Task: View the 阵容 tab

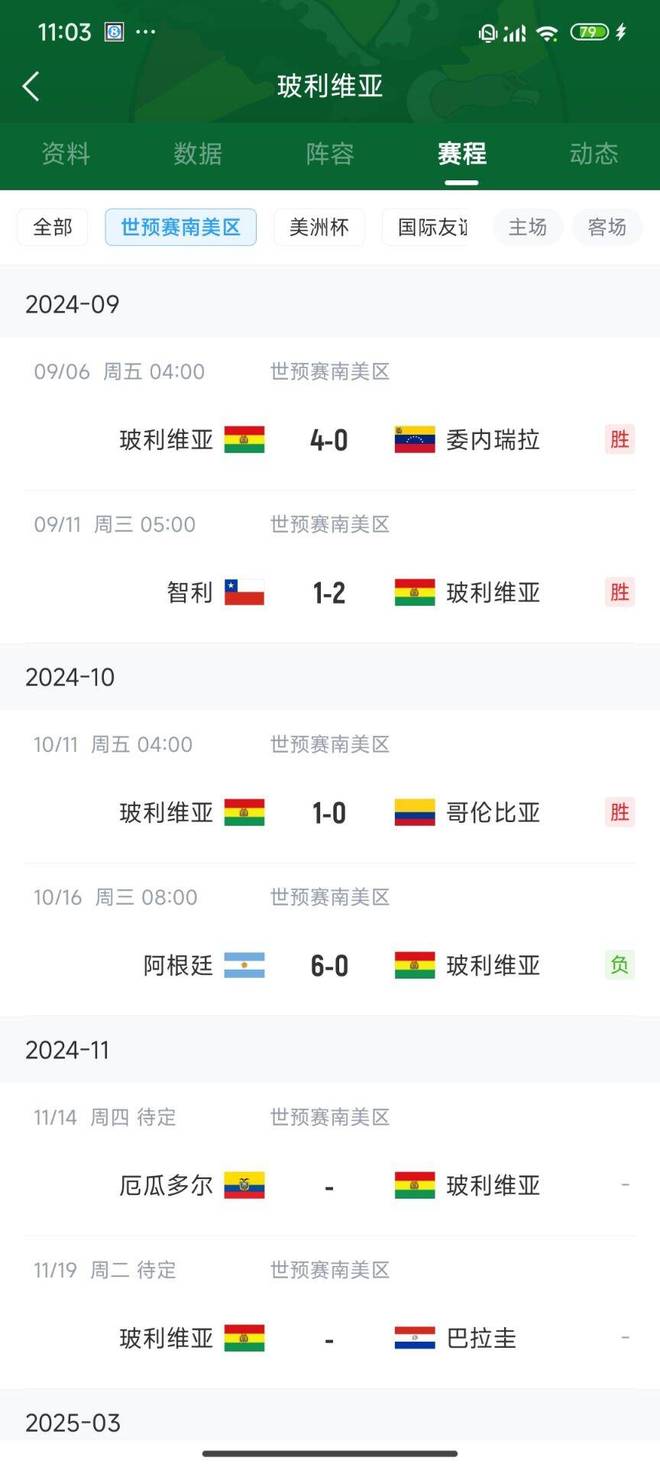Action: coord(330,154)
